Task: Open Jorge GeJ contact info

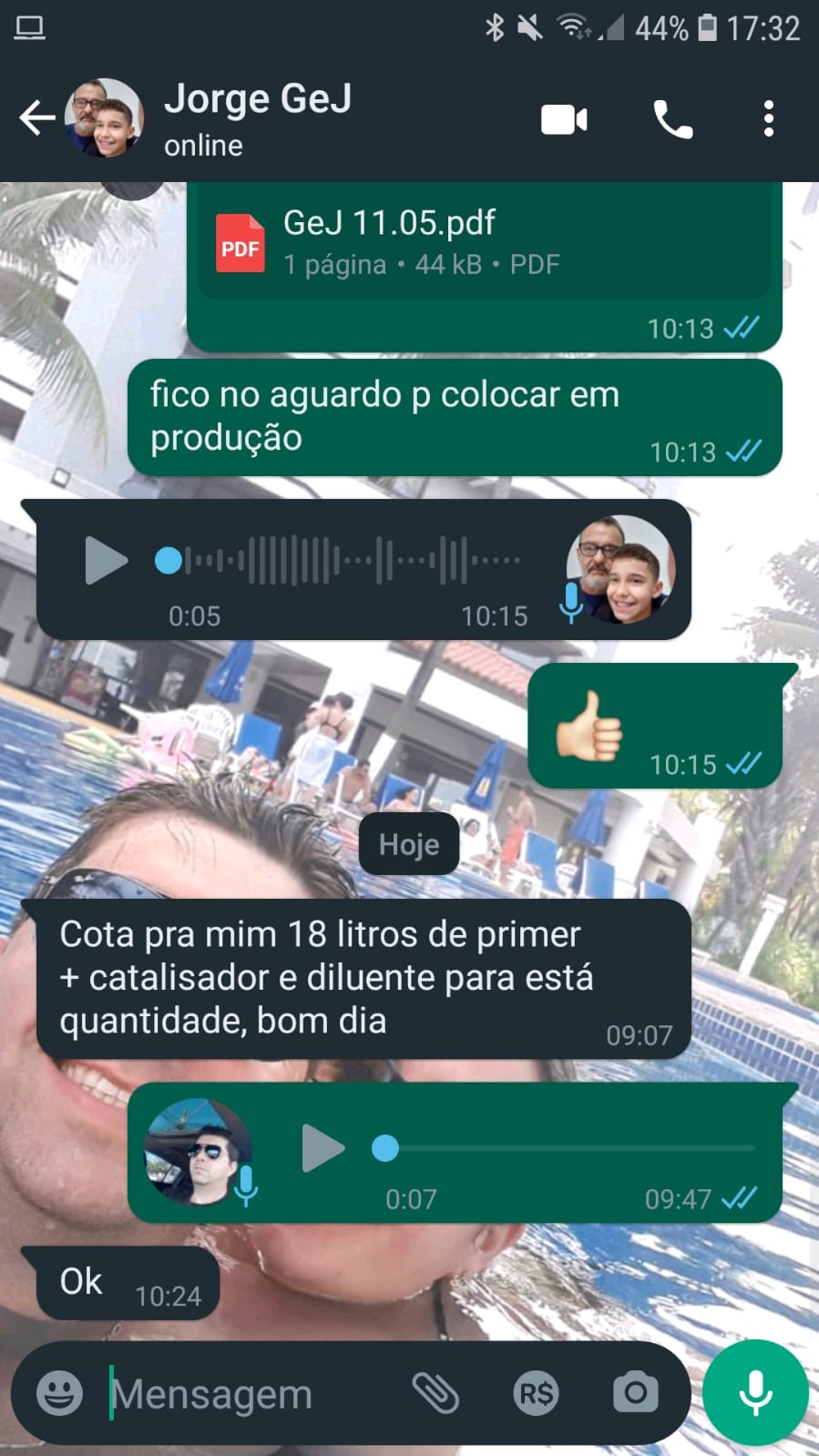Action: click(257, 118)
